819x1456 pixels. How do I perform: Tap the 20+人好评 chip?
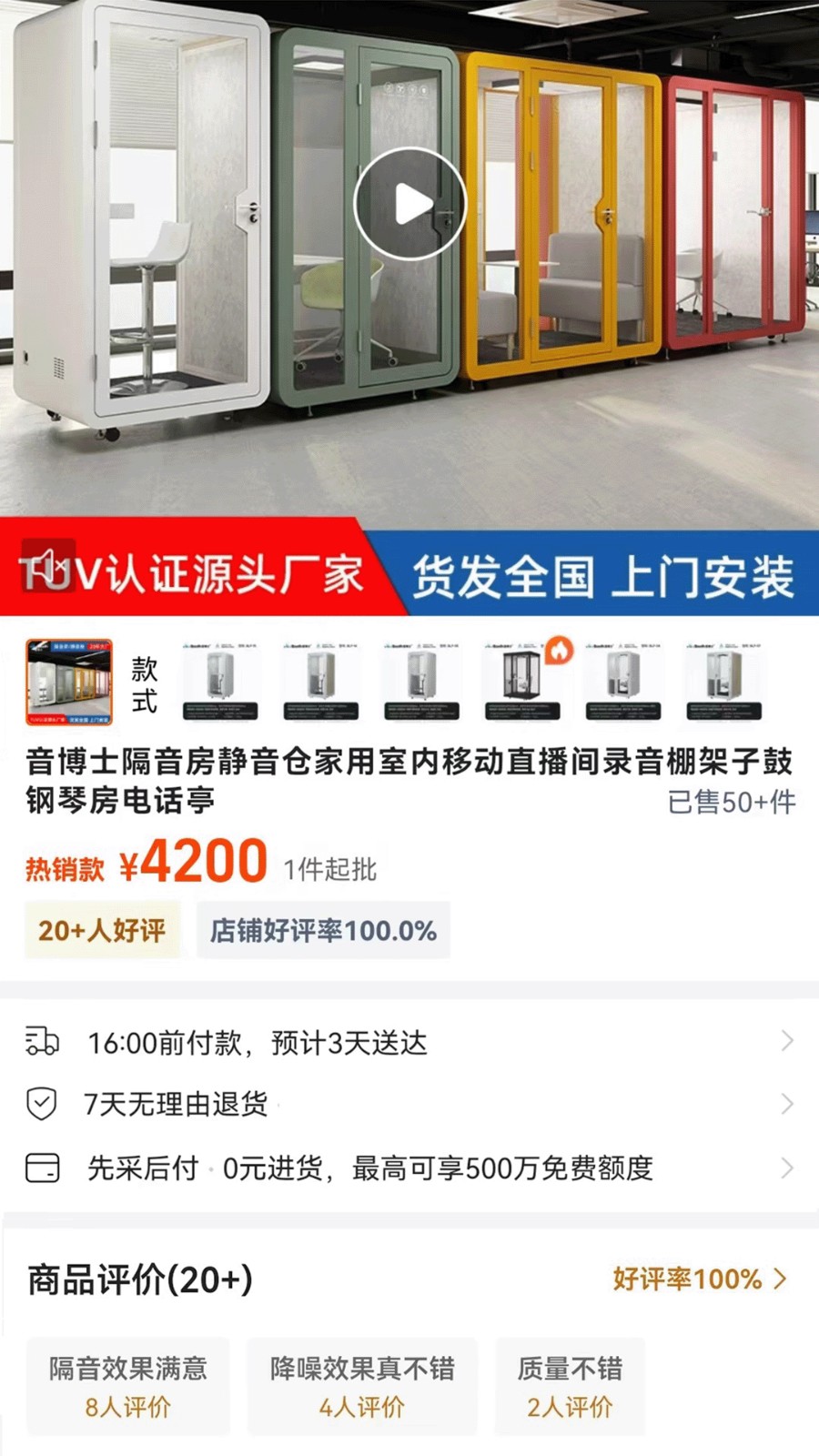point(102,930)
